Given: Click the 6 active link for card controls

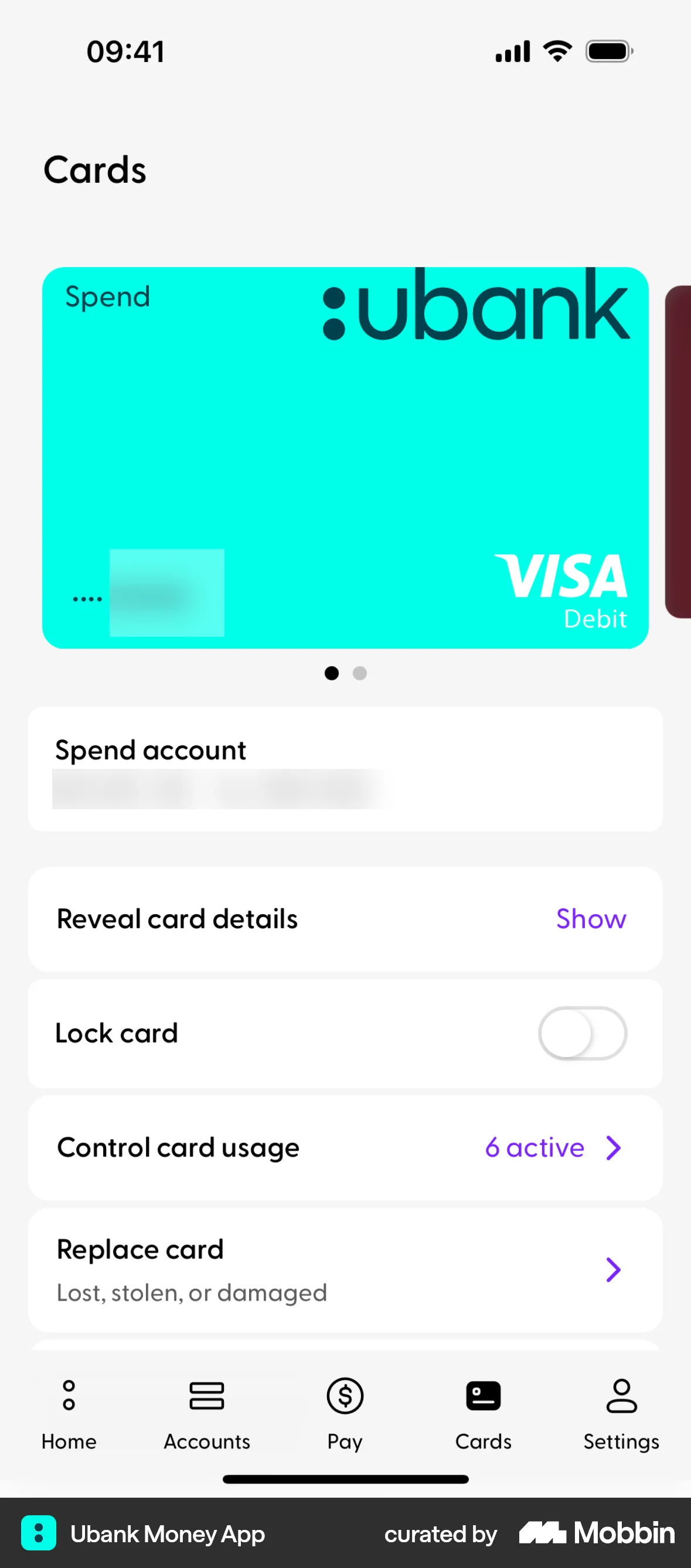Looking at the screenshot, I should coord(534,1148).
